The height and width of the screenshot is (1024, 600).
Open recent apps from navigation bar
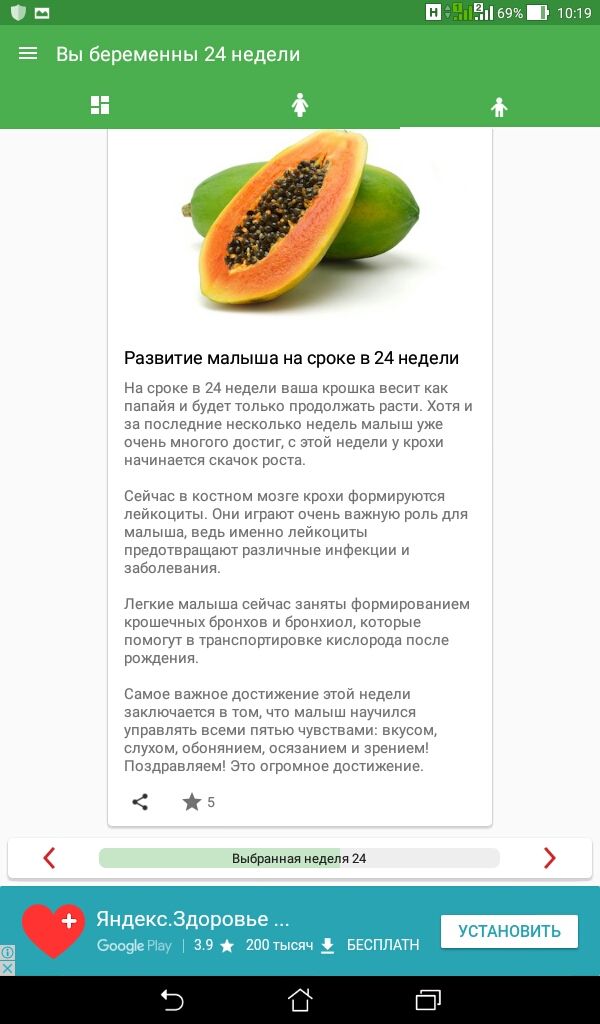coord(428,999)
